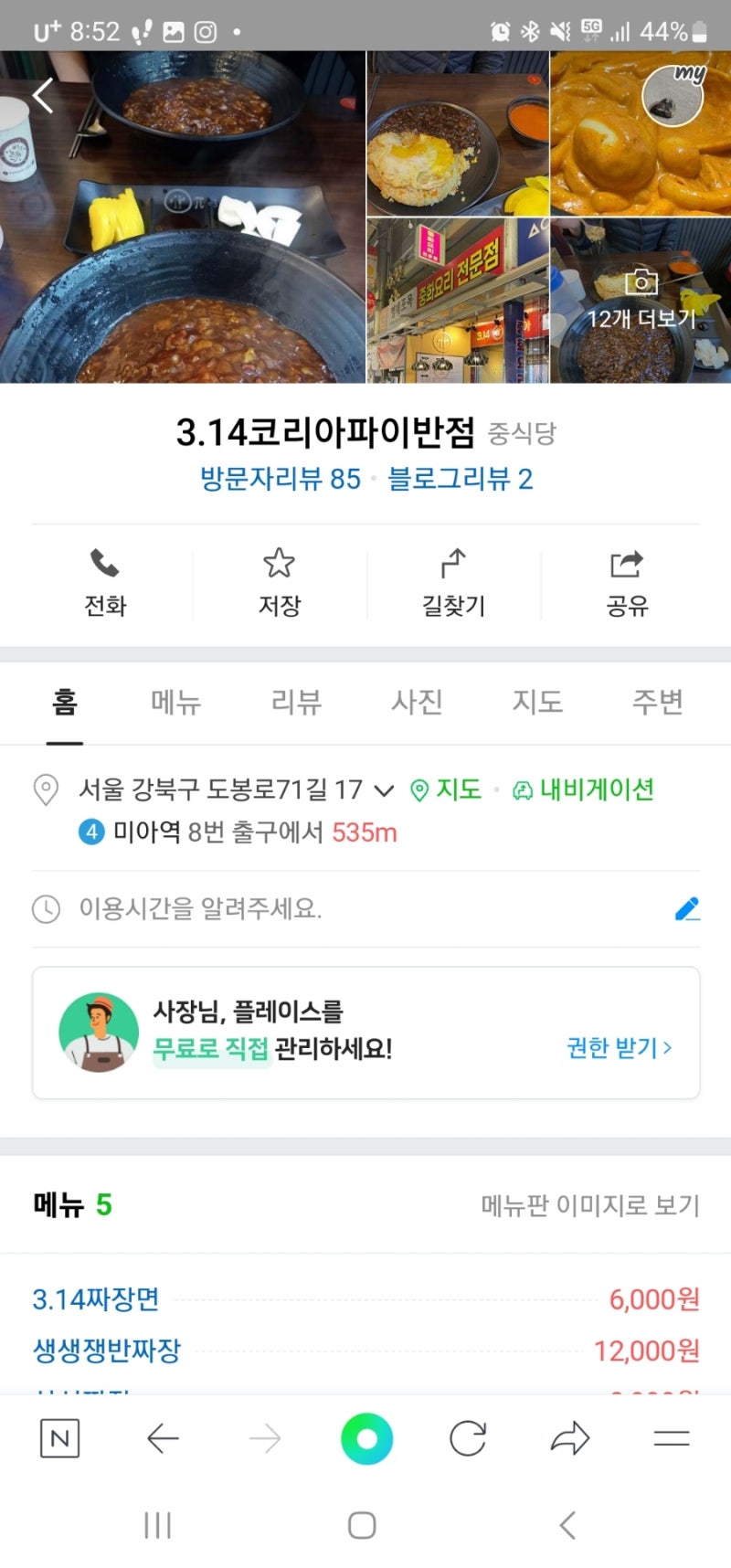Edit business hours with the pencil icon

688,908
